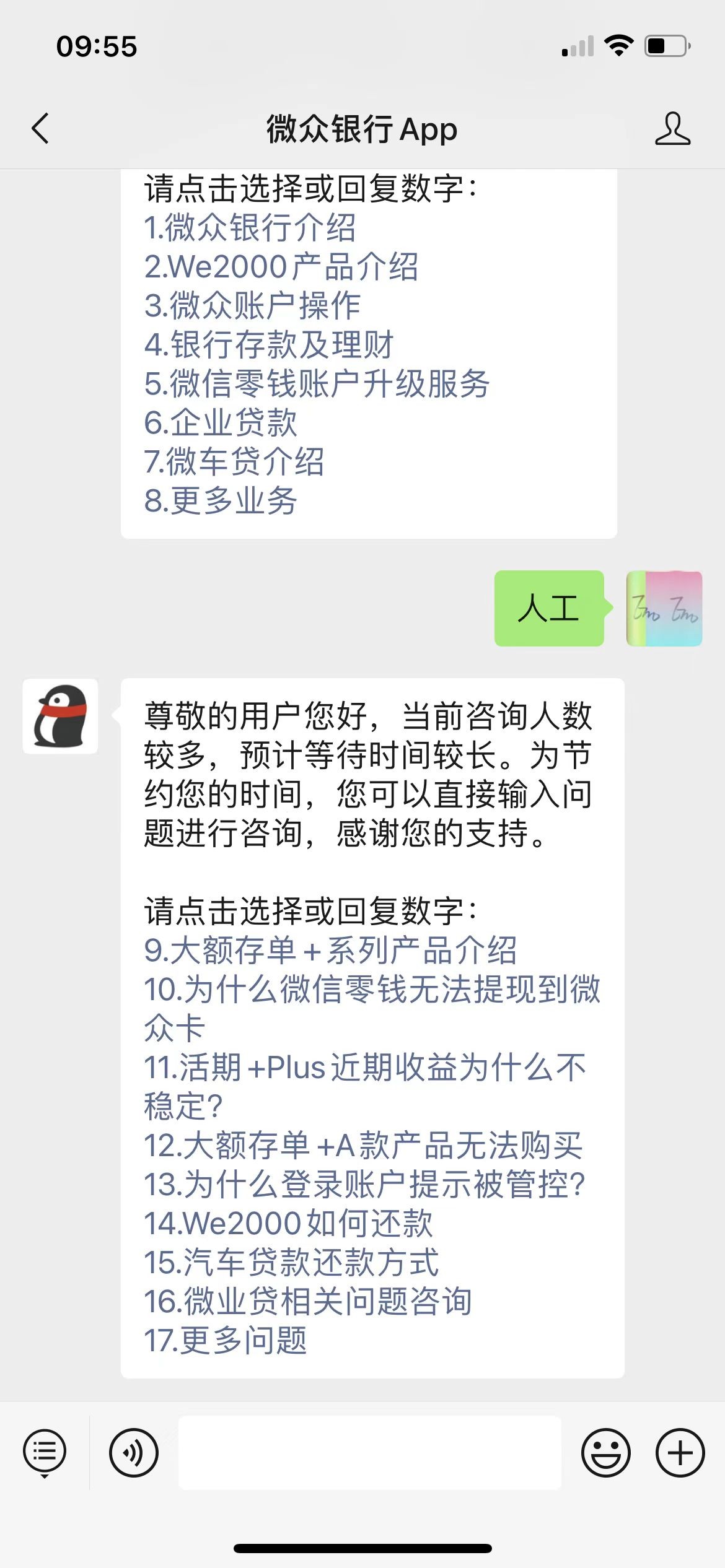
Task: Select 6.企业贷款 option
Action: [x=221, y=423]
